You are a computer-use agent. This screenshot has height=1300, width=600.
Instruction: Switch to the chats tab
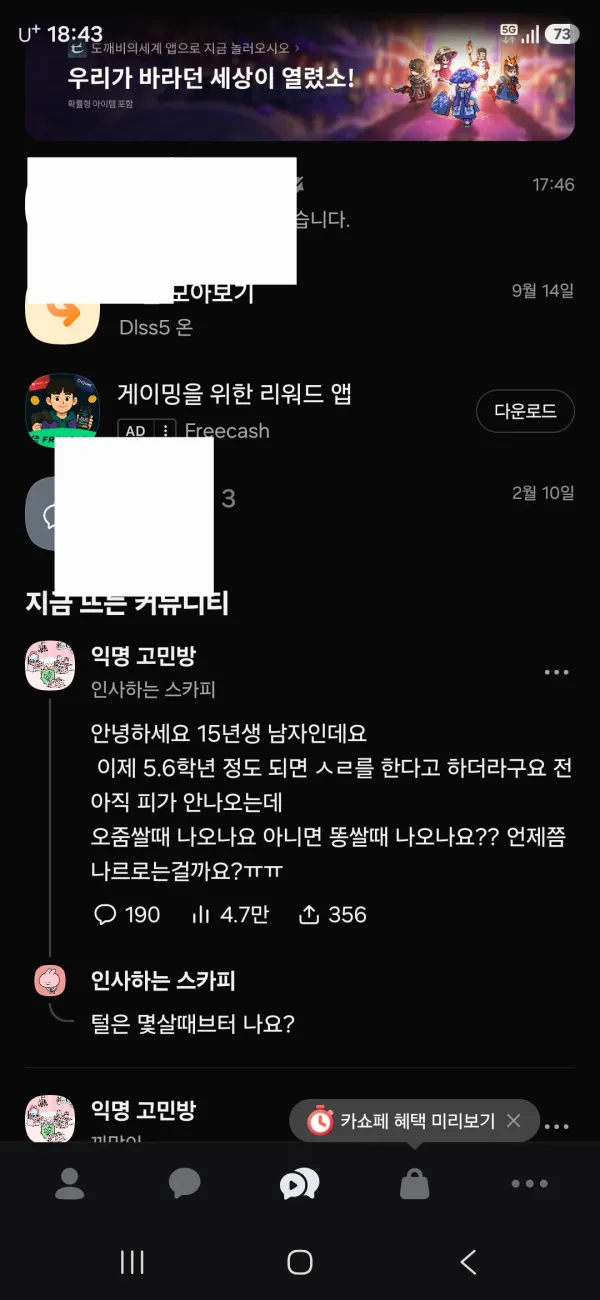[x=184, y=1184]
